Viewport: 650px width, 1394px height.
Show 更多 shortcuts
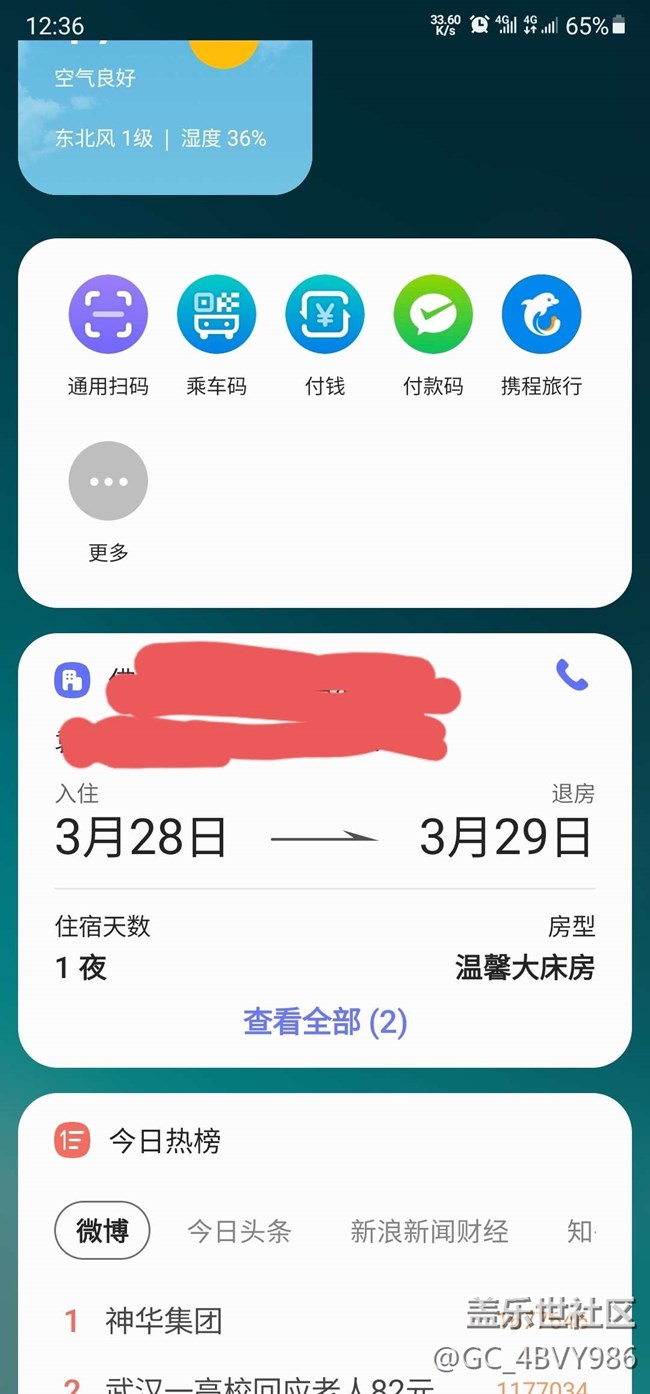(x=108, y=481)
